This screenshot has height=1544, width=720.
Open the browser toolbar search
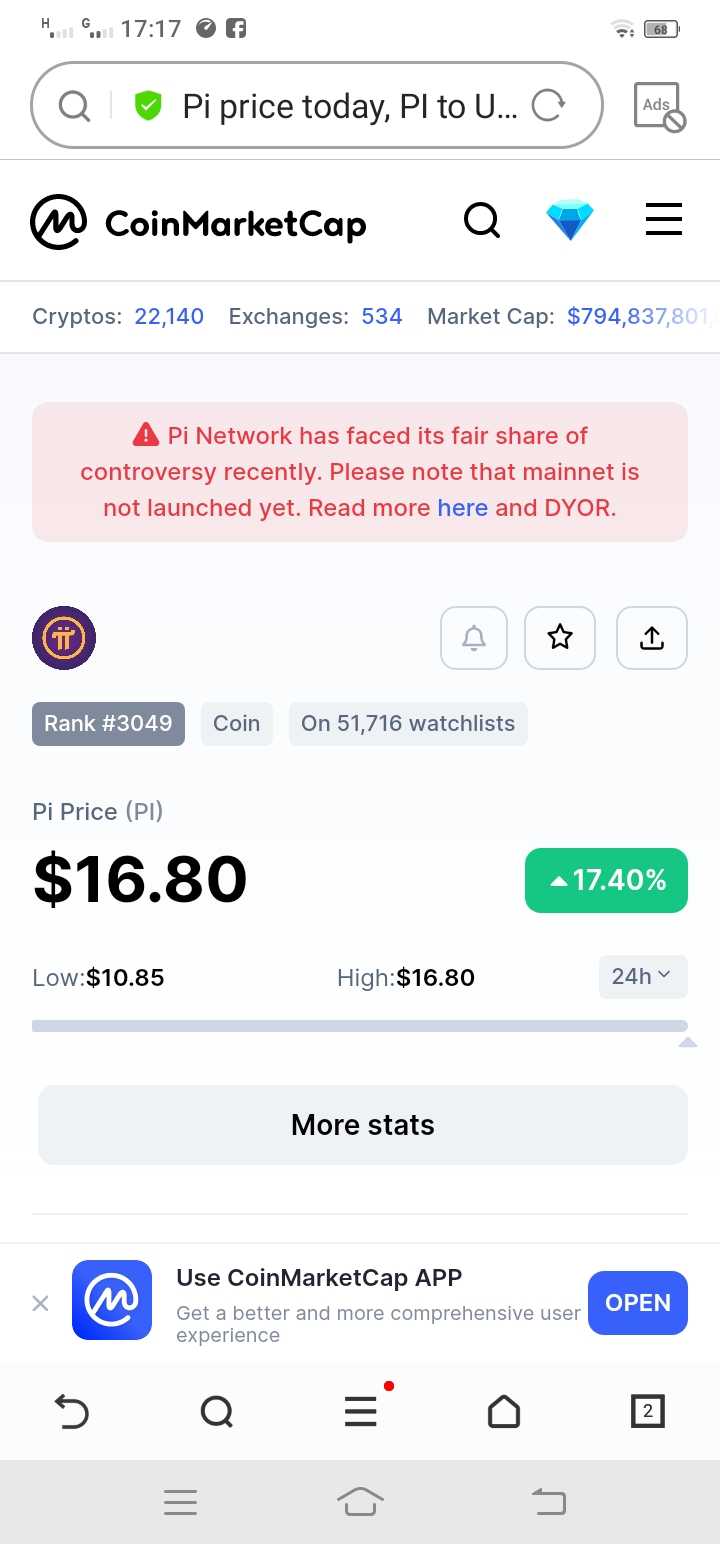pos(216,1412)
